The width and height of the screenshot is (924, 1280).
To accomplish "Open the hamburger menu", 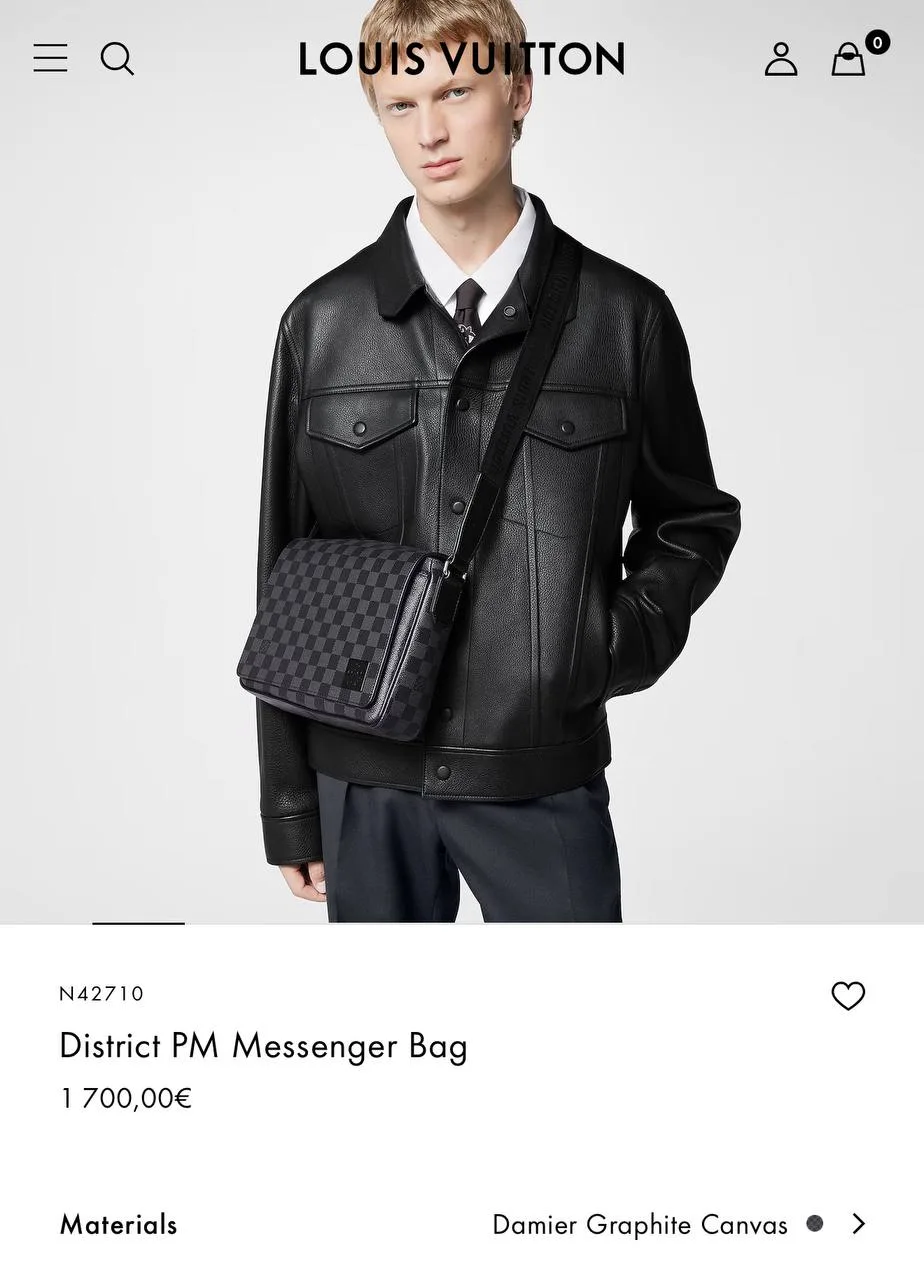I will pyautogui.click(x=50, y=58).
